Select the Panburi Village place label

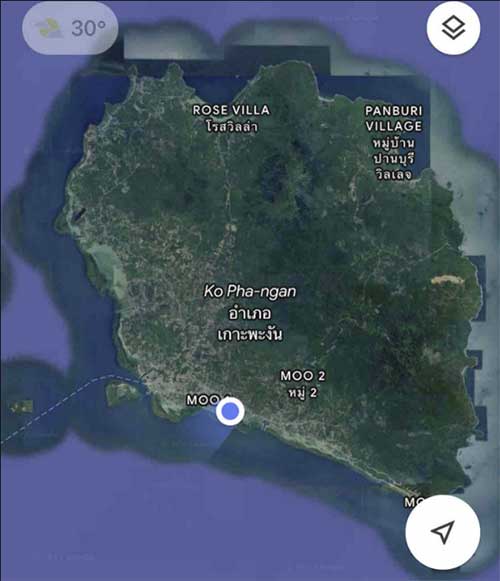point(394,143)
